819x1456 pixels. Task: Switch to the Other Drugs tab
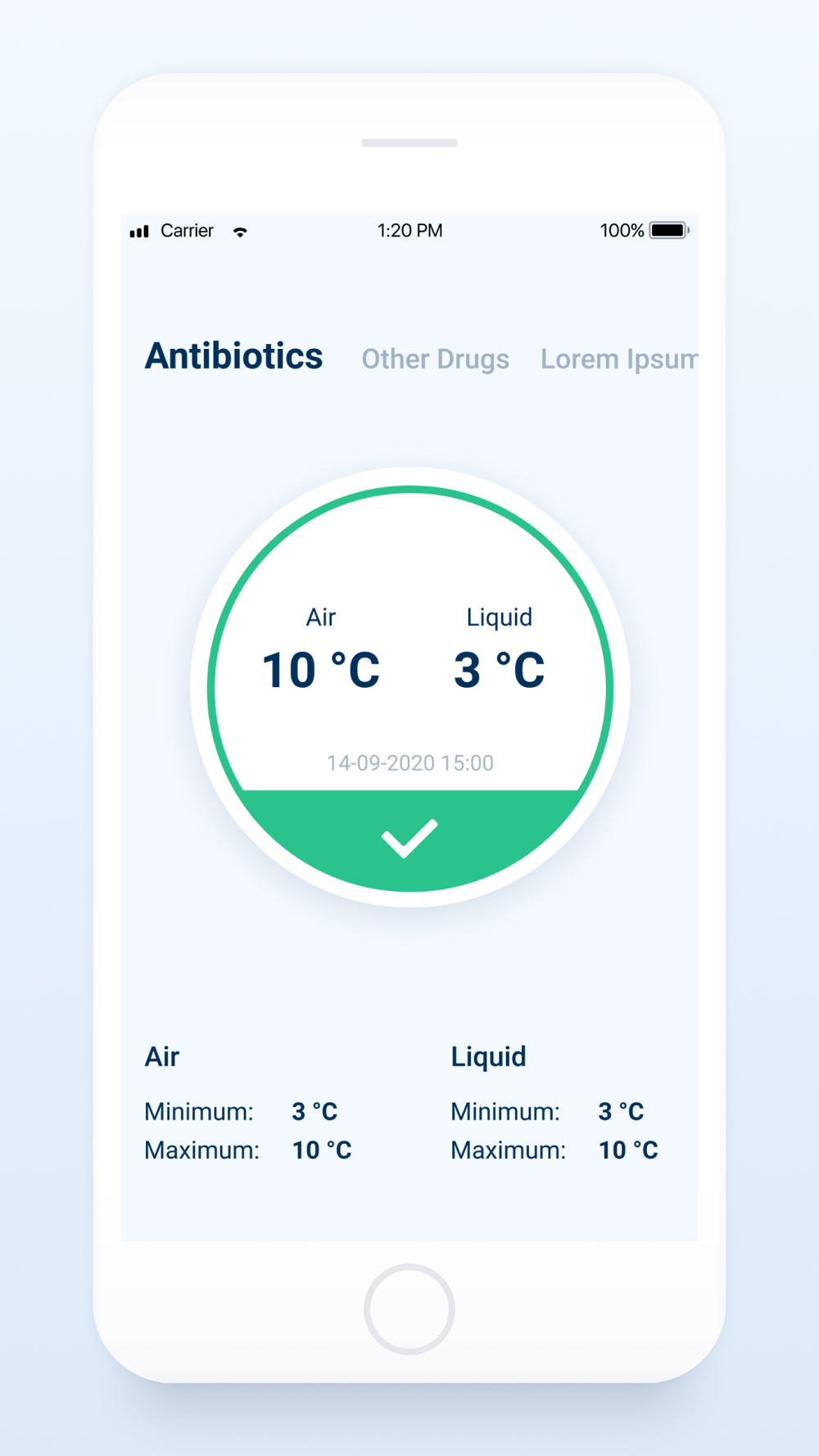tap(435, 359)
